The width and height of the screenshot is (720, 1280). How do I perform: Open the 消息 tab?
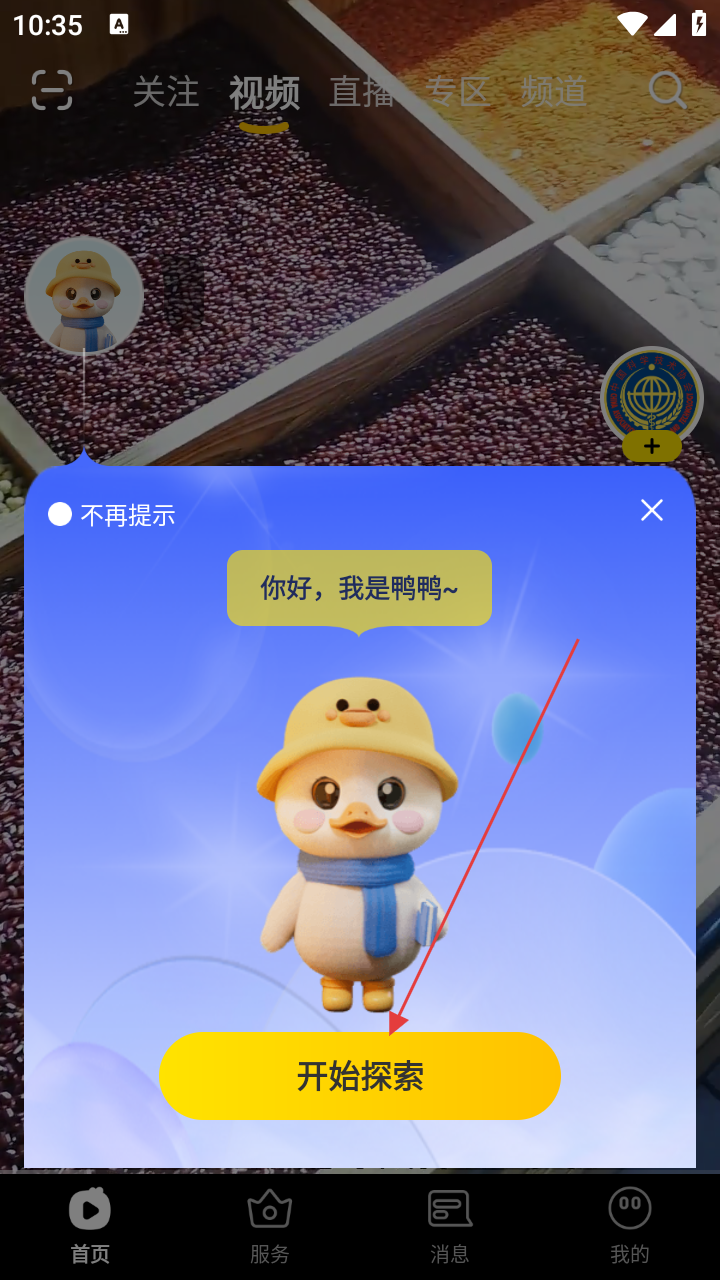[449, 1226]
